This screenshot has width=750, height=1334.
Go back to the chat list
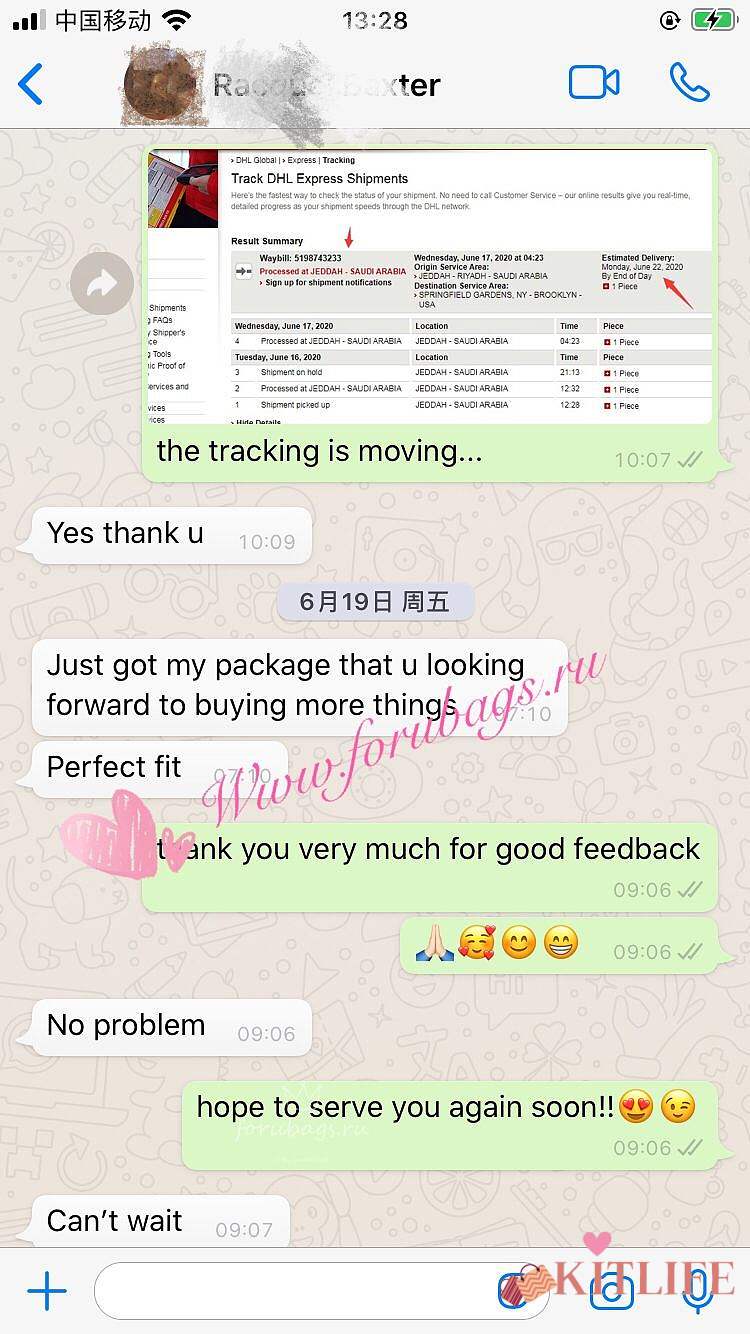pyautogui.click(x=32, y=84)
